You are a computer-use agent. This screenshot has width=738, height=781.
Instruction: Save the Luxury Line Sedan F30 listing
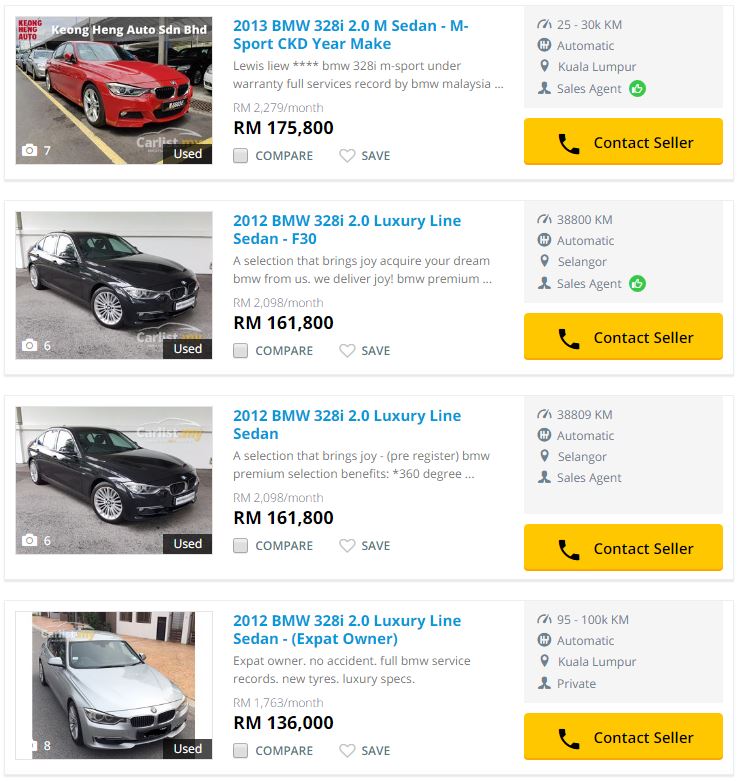[x=364, y=351]
